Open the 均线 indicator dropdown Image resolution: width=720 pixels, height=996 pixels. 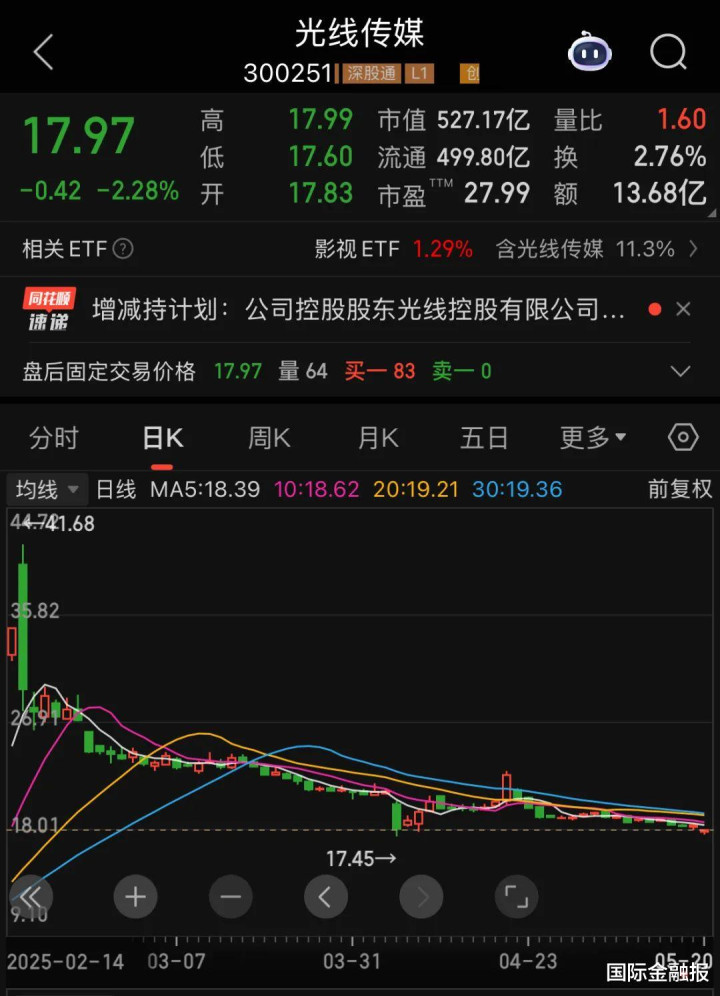47,490
